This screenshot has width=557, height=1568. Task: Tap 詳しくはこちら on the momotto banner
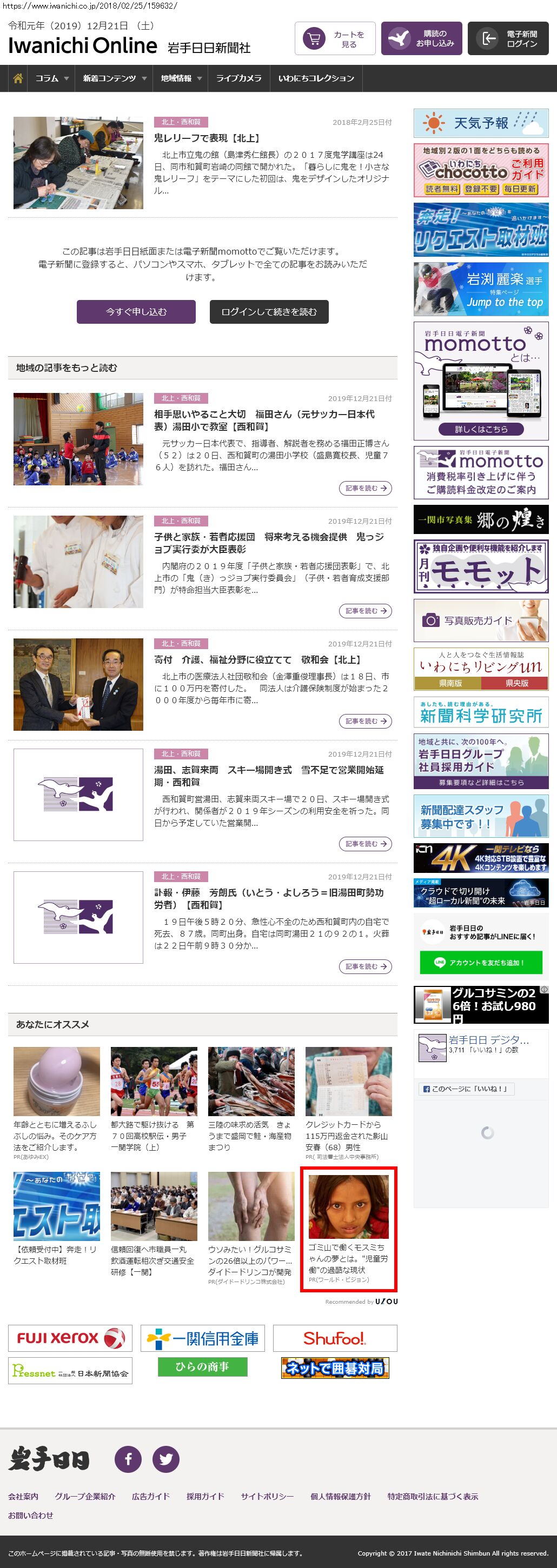pos(481,429)
